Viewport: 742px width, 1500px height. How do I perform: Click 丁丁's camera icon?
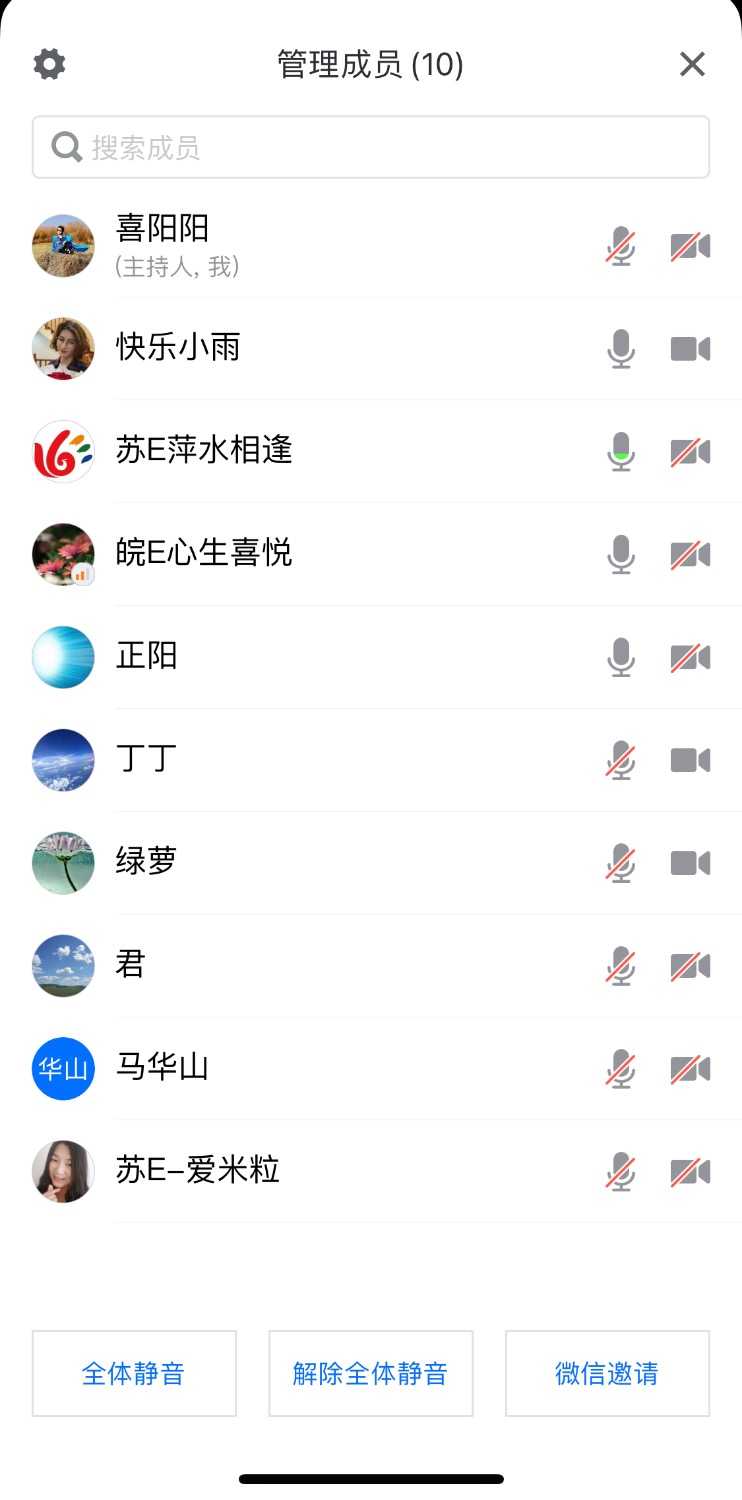coord(690,760)
